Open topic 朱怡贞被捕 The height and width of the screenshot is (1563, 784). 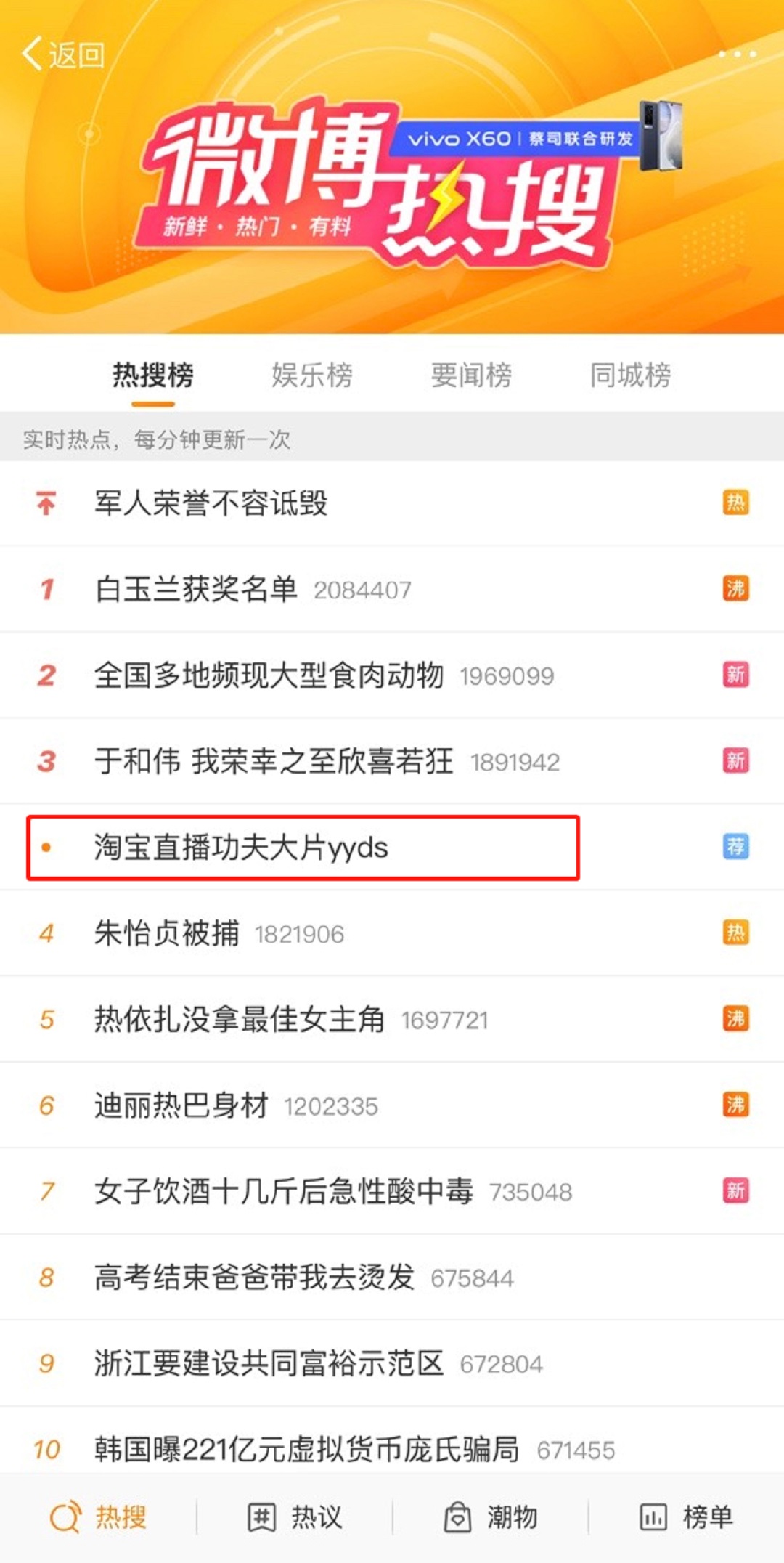tap(167, 933)
